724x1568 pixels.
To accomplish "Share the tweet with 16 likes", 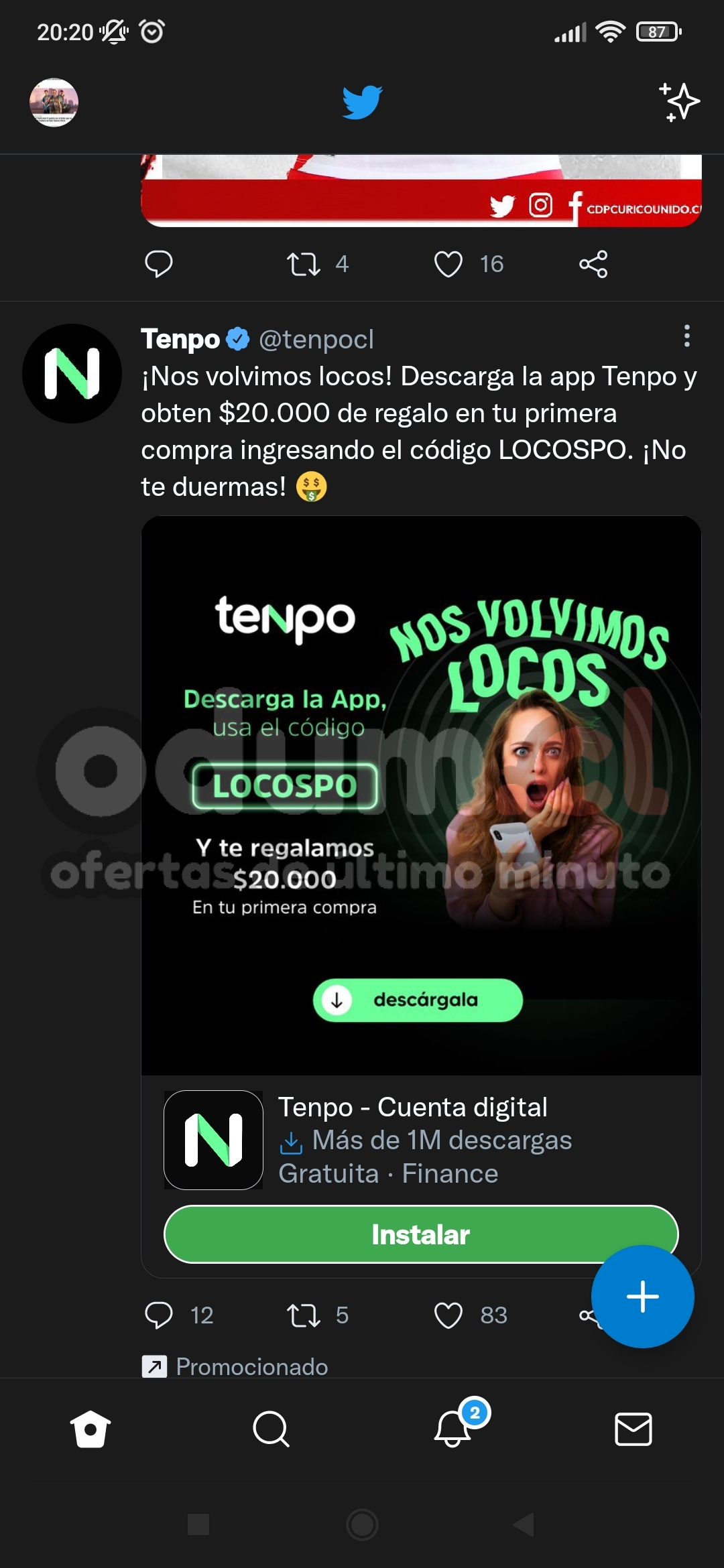I will (593, 264).
